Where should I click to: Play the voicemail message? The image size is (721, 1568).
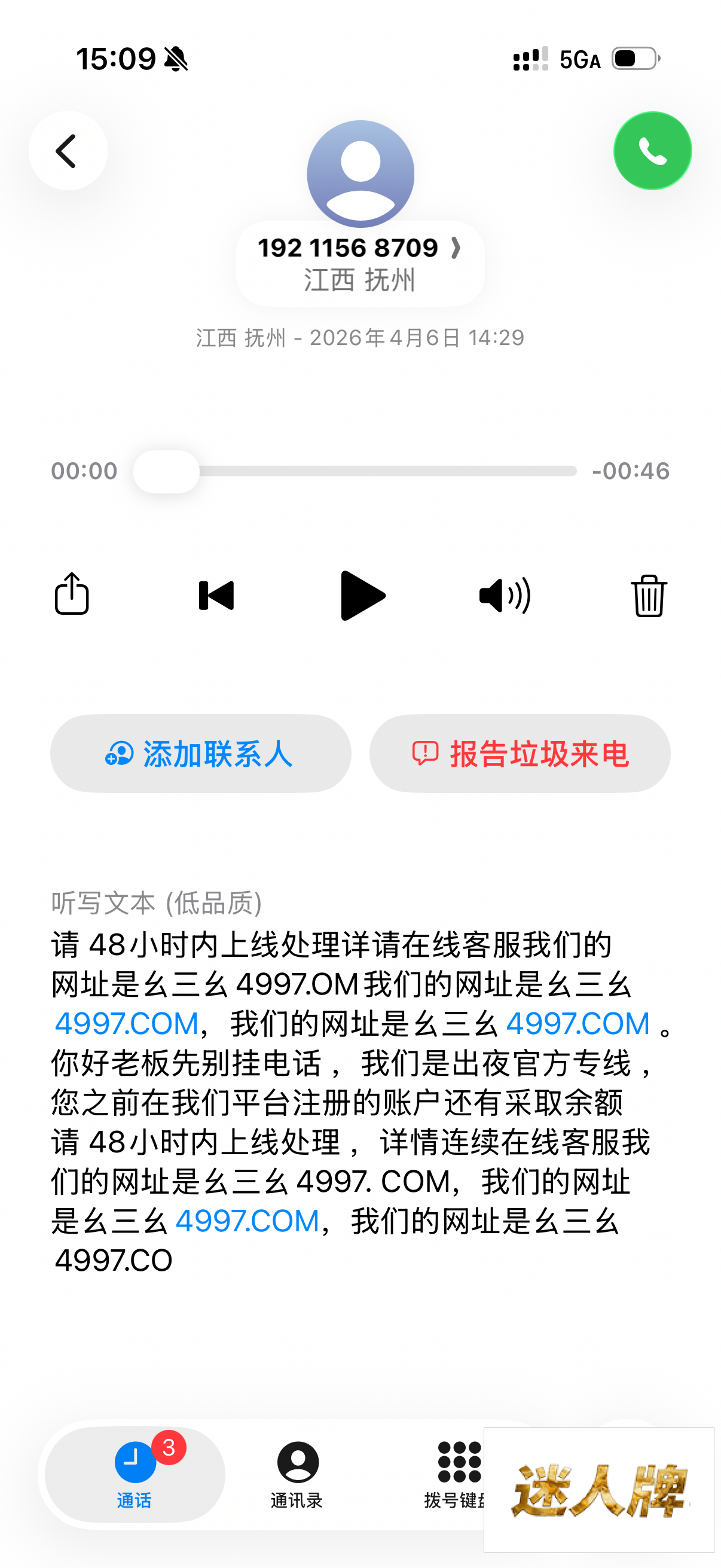pos(362,595)
